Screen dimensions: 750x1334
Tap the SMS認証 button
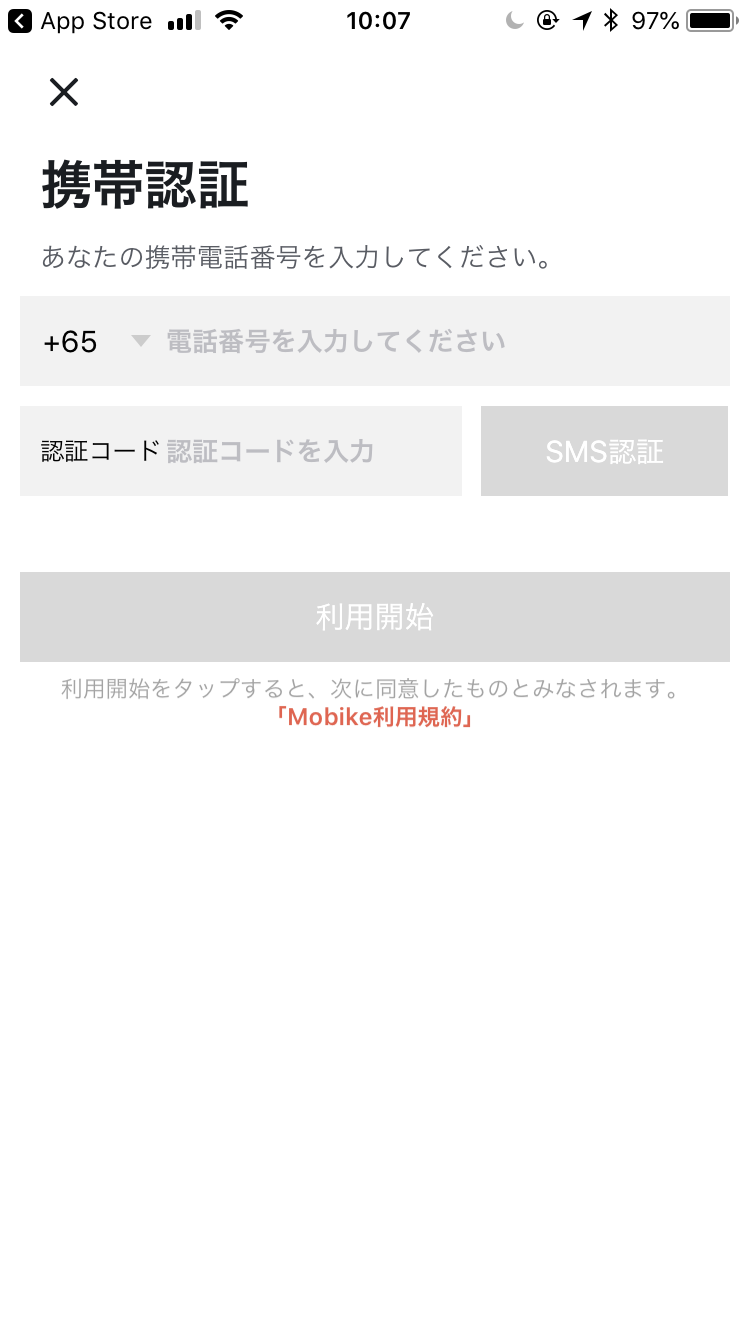(x=604, y=451)
